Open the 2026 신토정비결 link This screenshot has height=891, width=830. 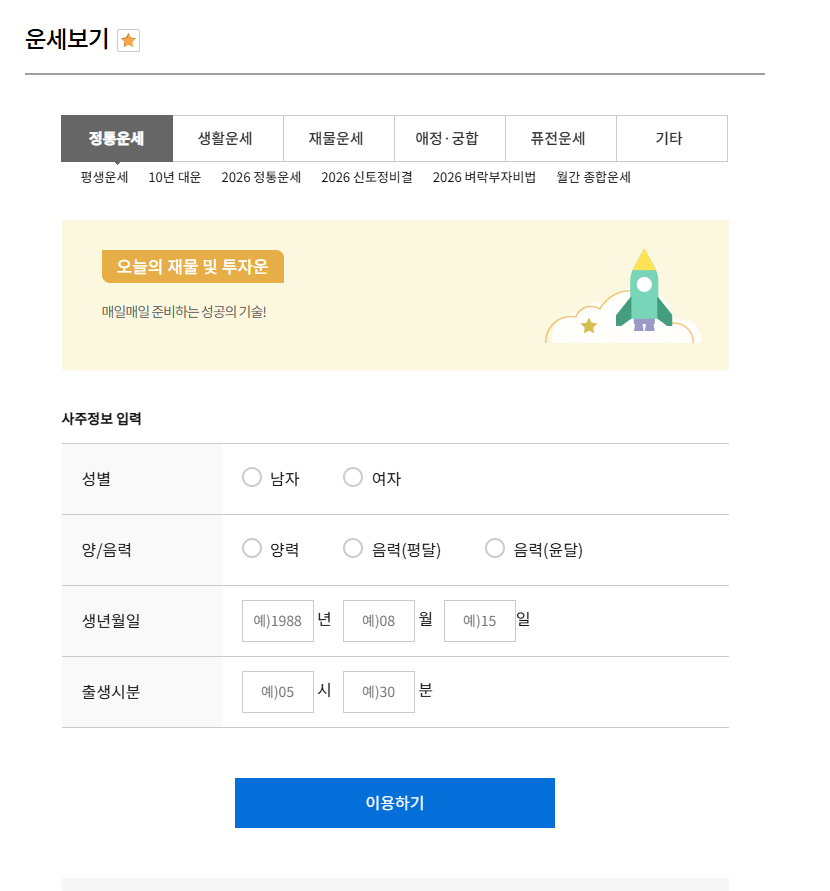[x=366, y=177]
